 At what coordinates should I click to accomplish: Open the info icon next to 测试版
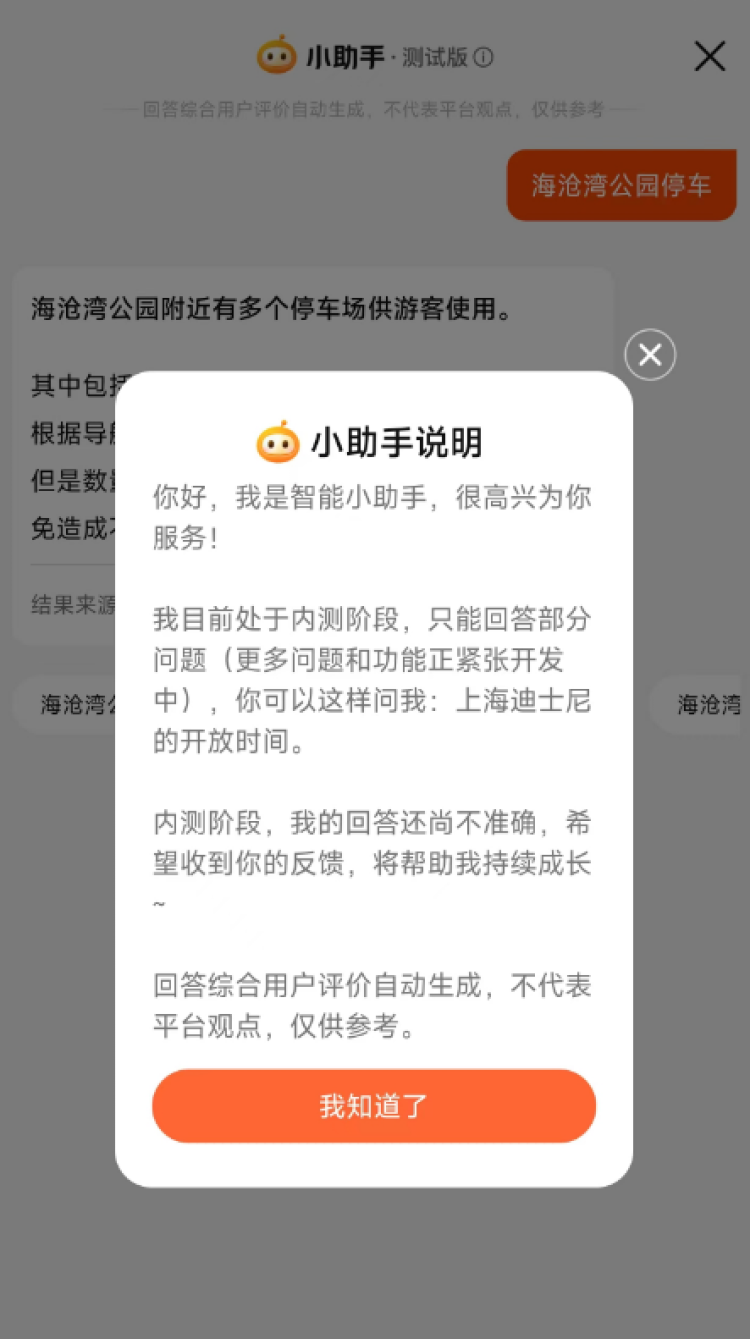[484, 58]
